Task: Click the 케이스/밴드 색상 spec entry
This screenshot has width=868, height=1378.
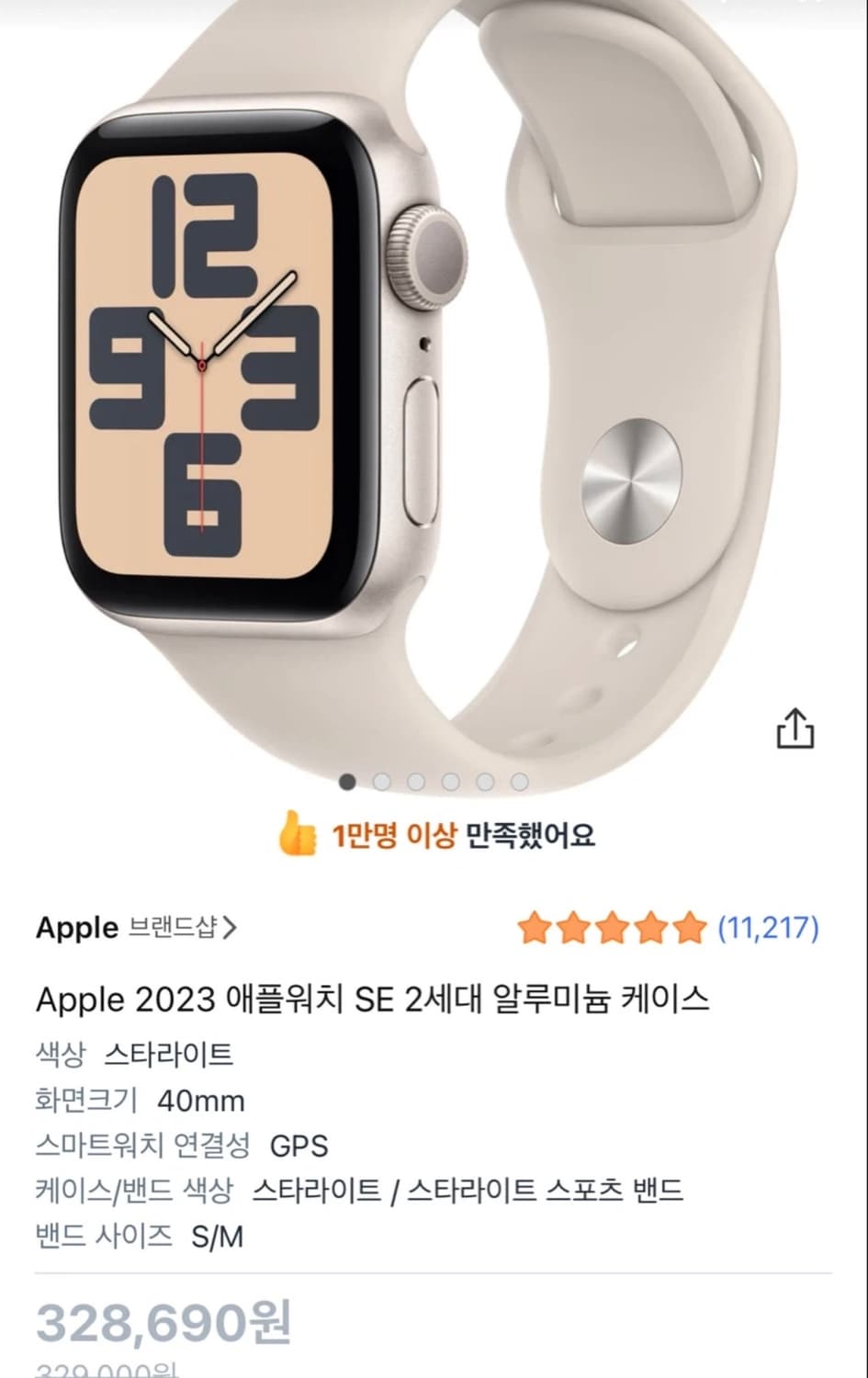Action: click(x=358, y=1190)
